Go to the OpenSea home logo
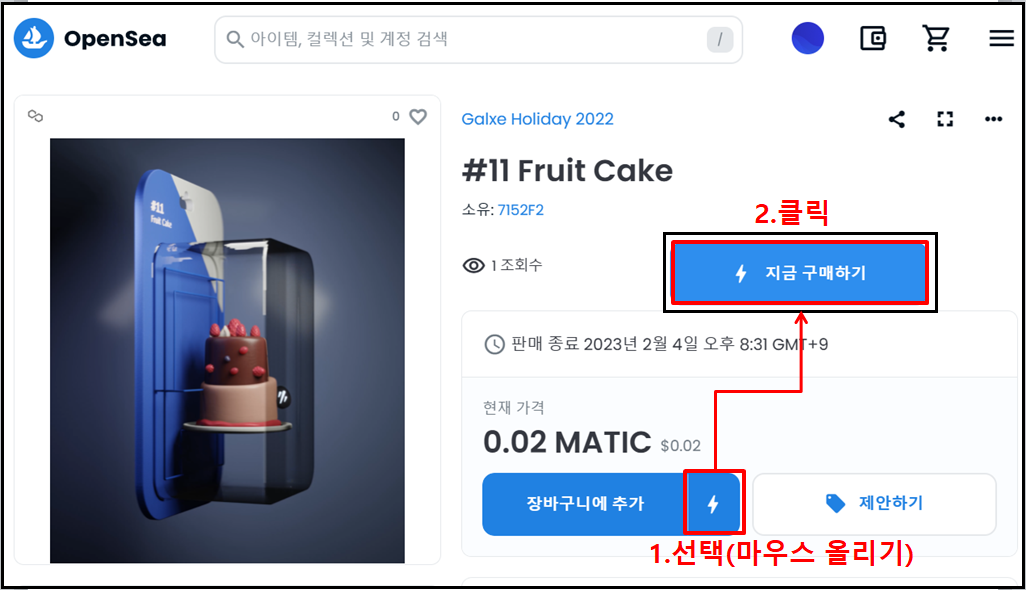The image size is (1026, 590). (x=90, y=40)
